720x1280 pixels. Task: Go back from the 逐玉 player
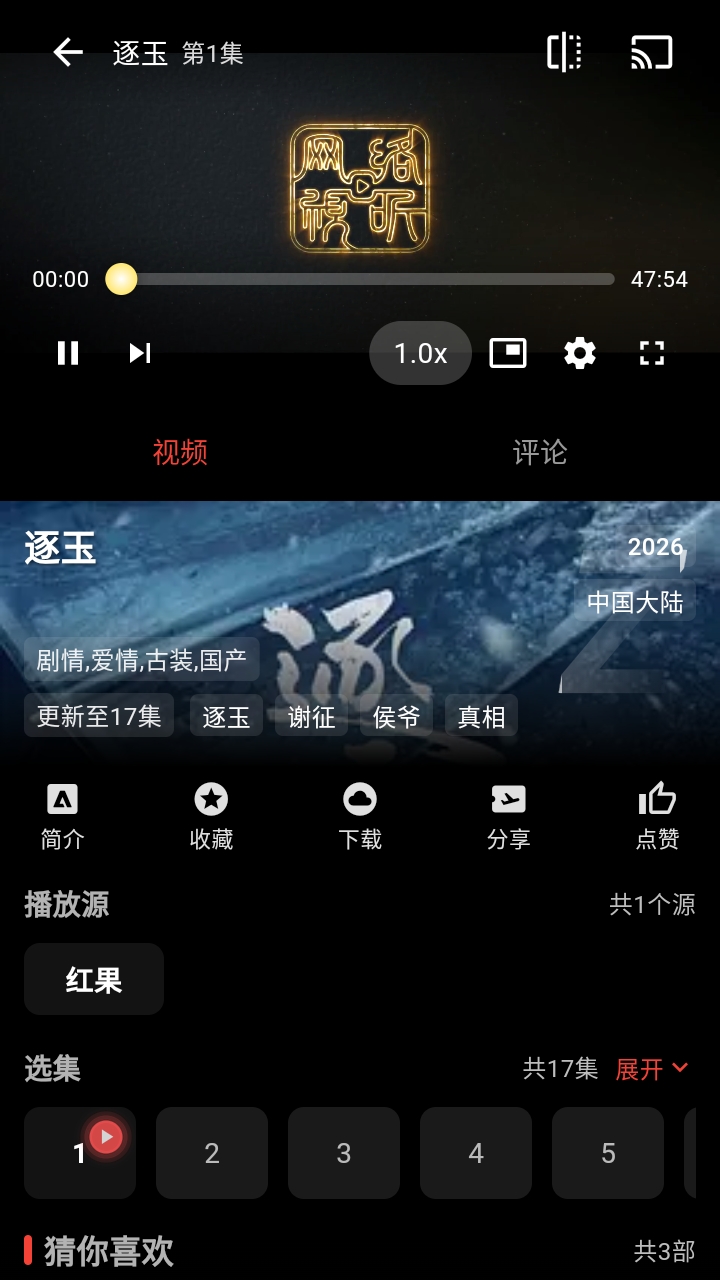pos(68,52)
